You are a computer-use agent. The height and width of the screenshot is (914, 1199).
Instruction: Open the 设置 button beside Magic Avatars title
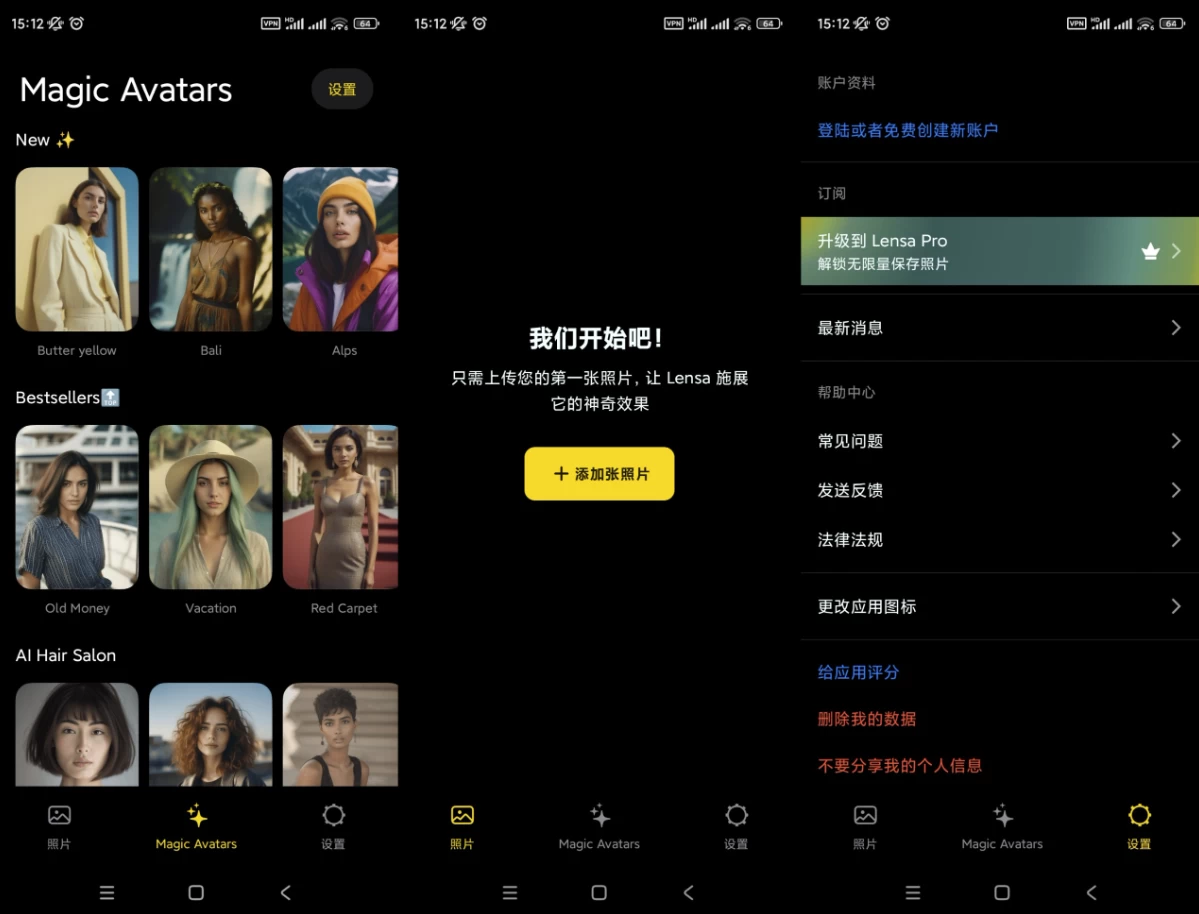(342, 90)
